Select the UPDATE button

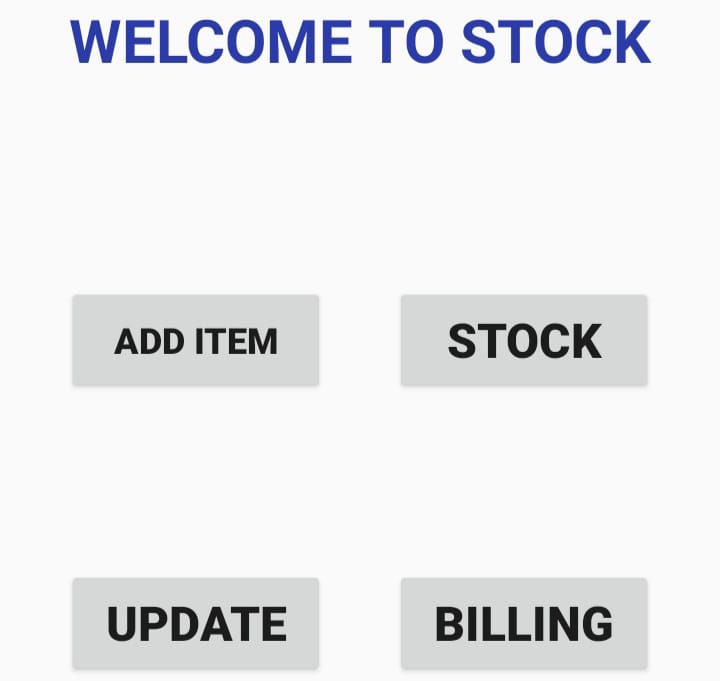click(195, 623)
